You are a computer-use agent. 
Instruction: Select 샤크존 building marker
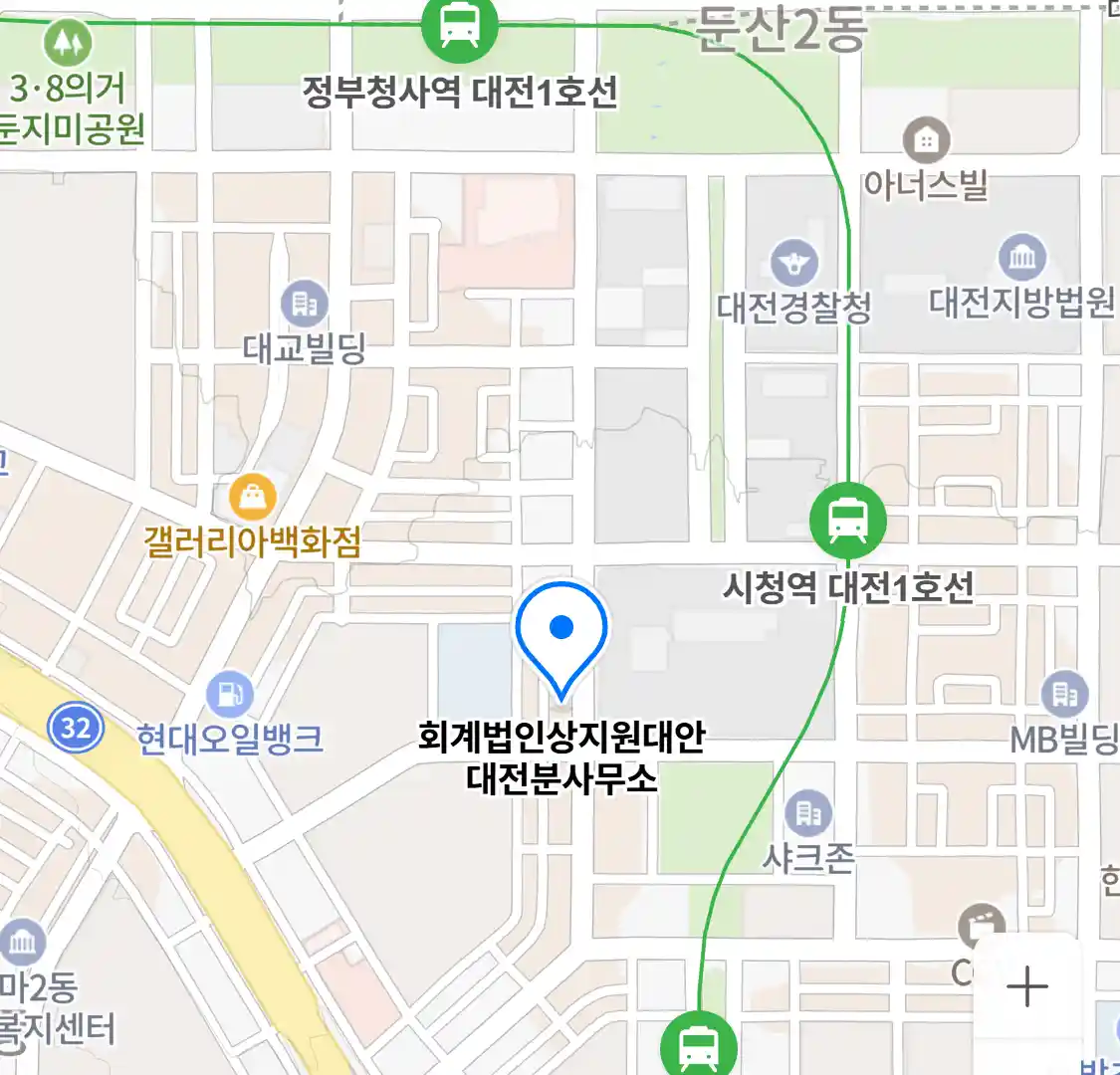[x=808, y=814]
